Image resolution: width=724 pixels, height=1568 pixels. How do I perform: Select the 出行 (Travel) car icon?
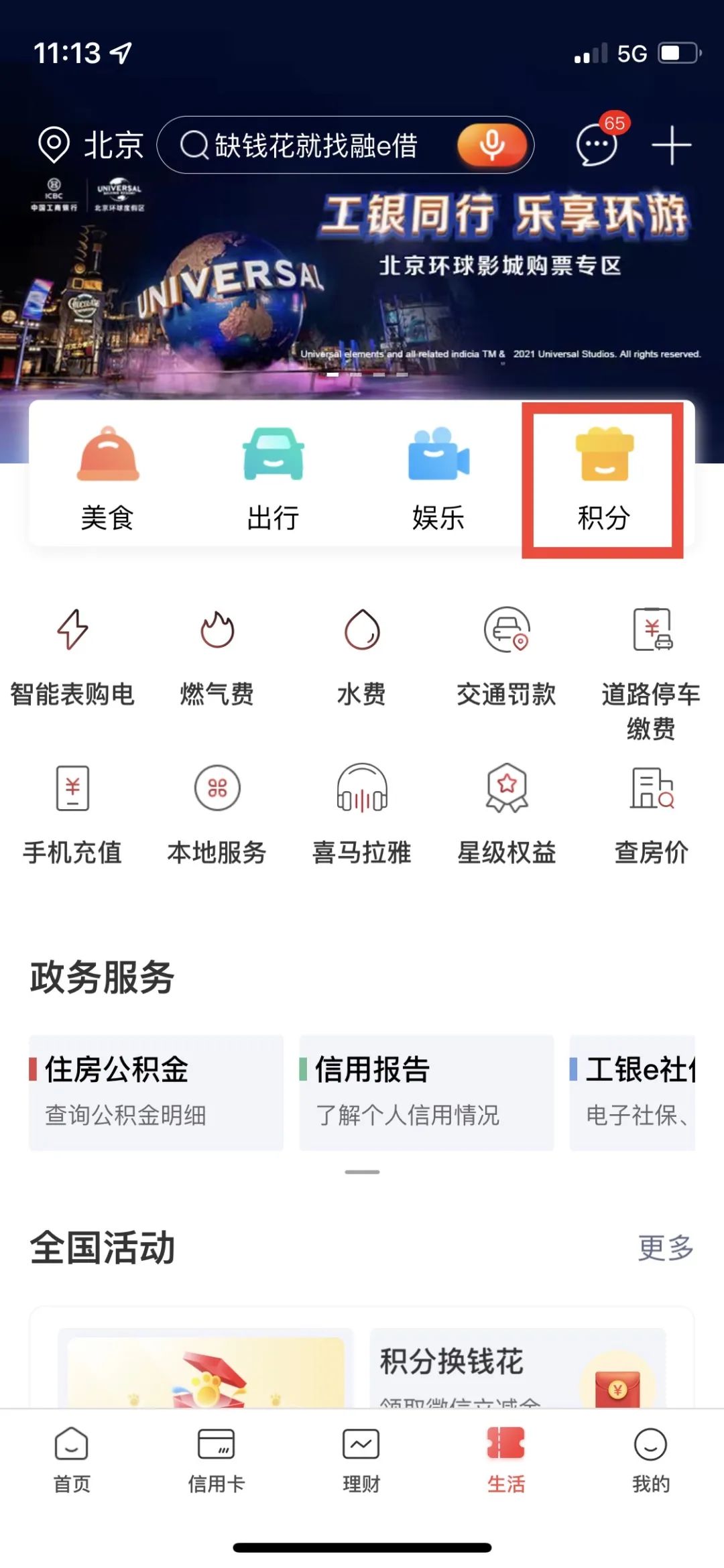click(271, 469)
